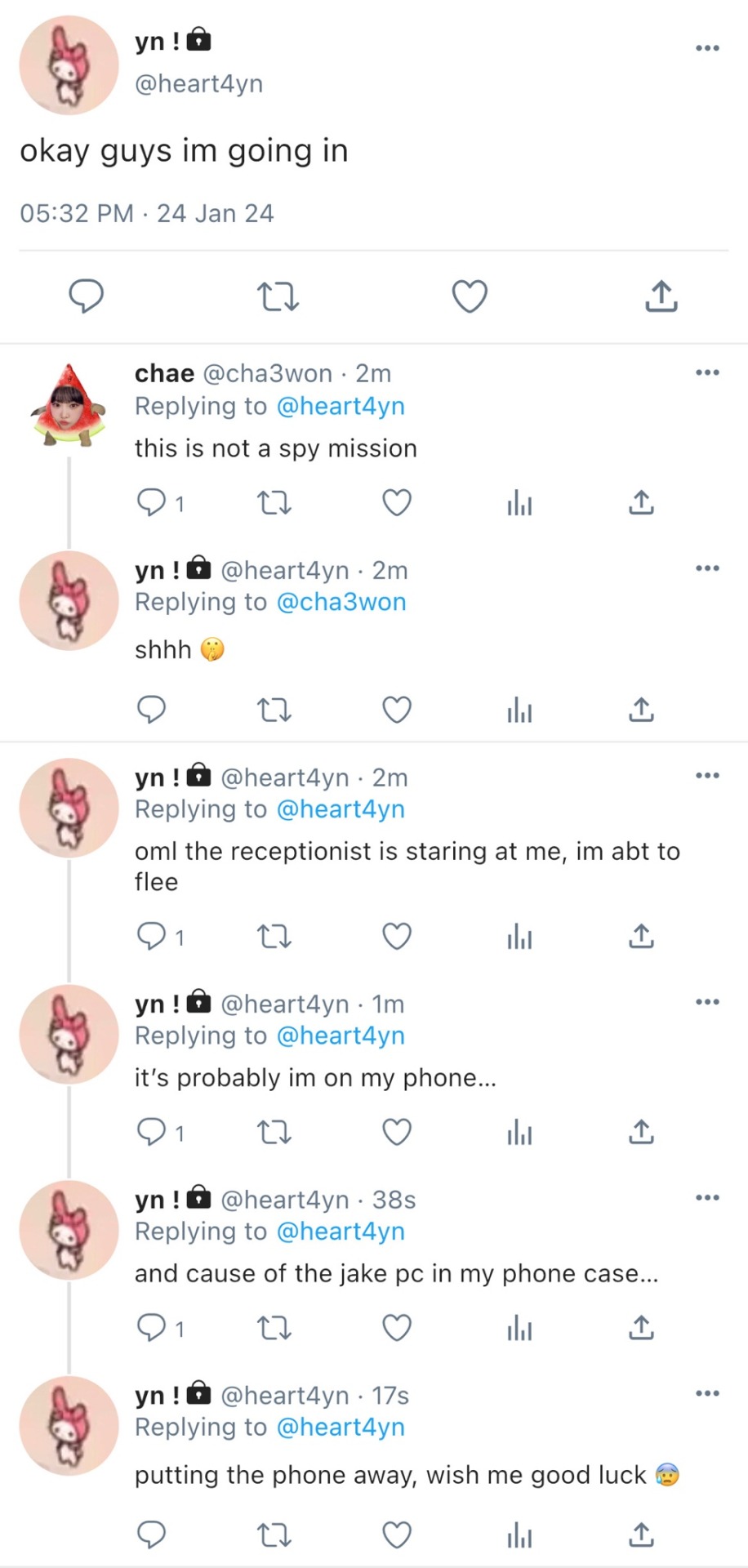The image size is (748, 1568).
Task: Open more options on the phone tweet
Action: (x=707, y=1002)
